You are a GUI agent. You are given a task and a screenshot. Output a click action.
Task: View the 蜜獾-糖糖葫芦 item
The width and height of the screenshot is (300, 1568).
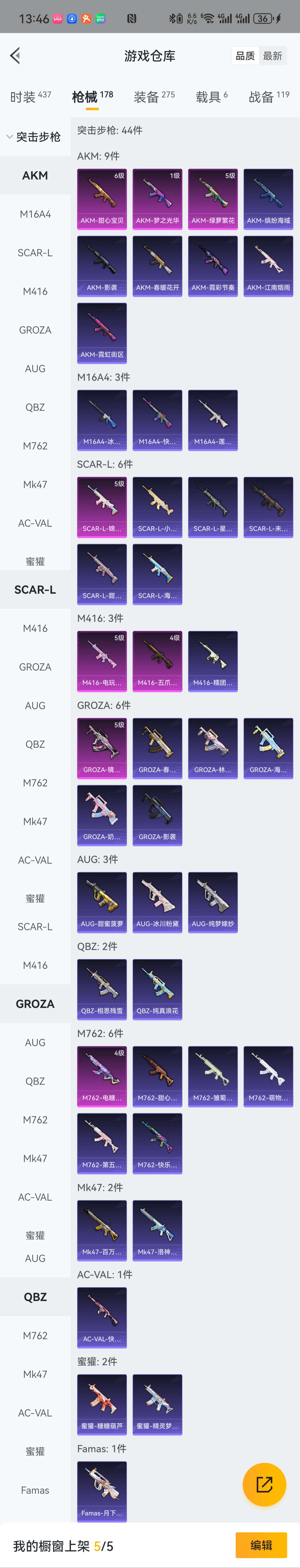tap(102, 1404)
